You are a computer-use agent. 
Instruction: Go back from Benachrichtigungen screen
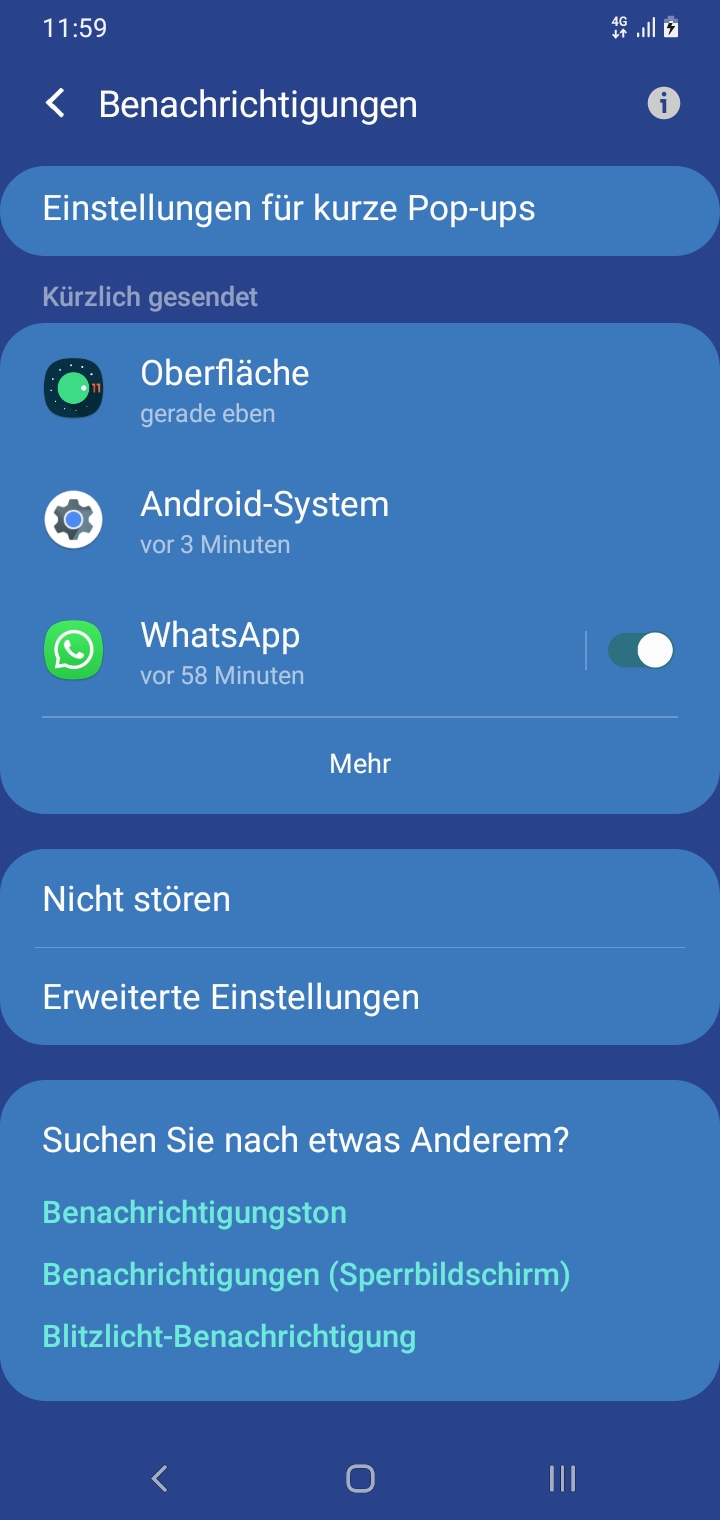pyautogui.click(x=56, y=103)
